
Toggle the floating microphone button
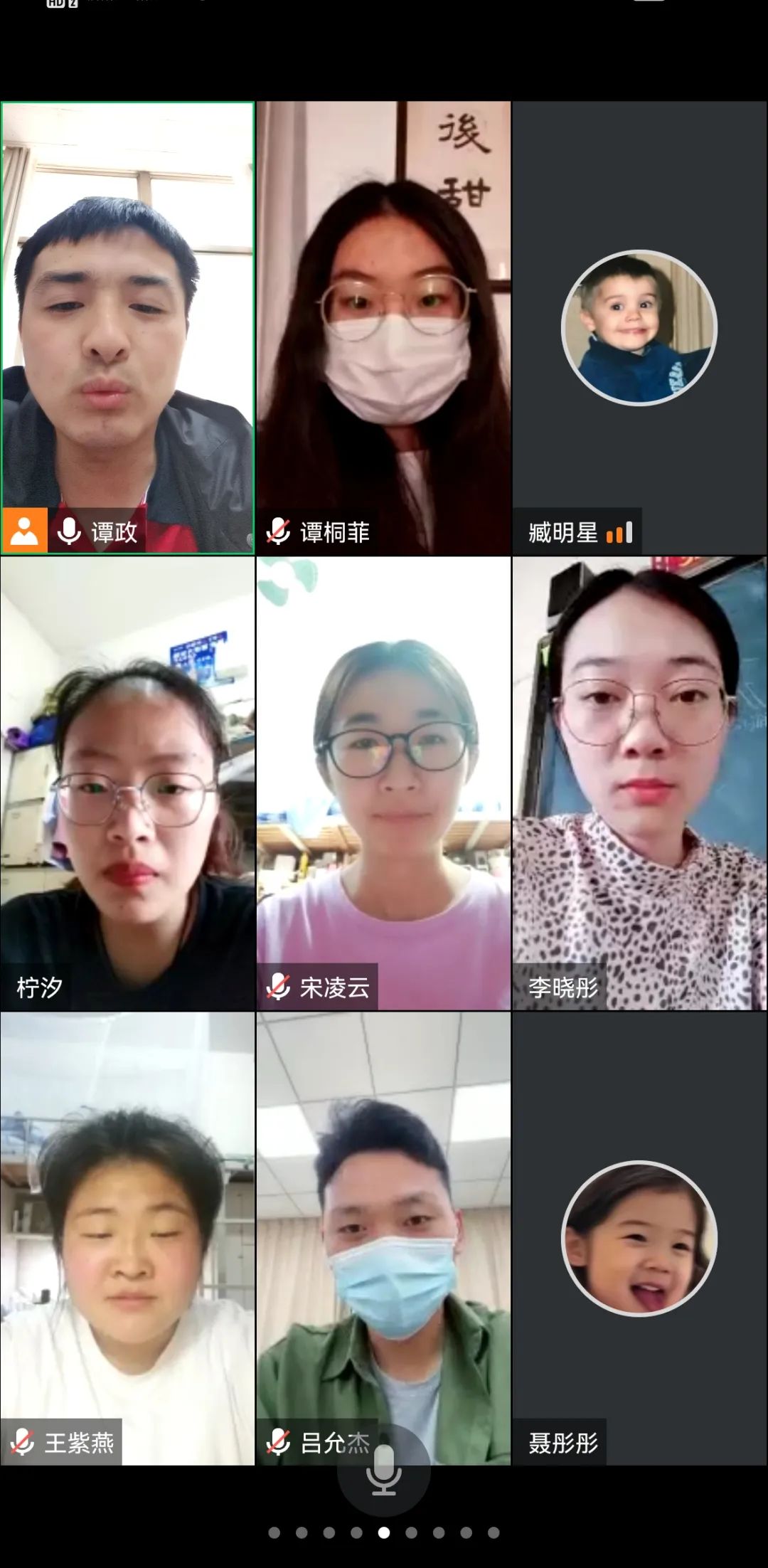tap(383, 1470)
